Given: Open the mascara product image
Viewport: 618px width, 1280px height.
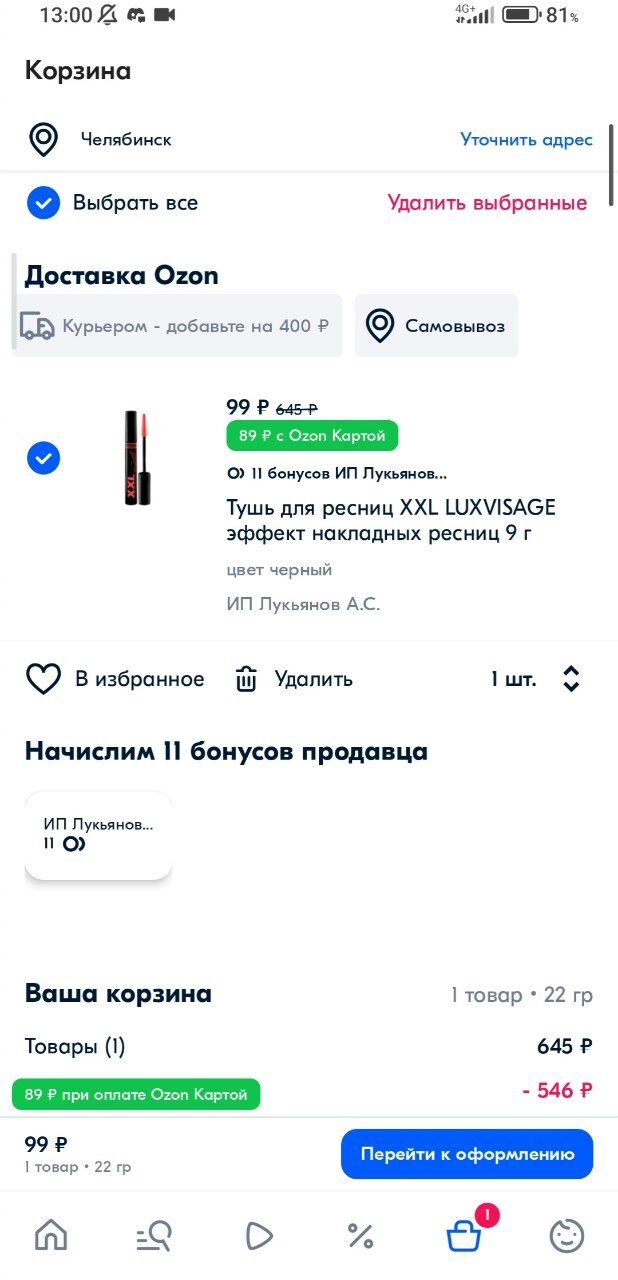Looking at the screenshot, I should (x=137, y=458).
